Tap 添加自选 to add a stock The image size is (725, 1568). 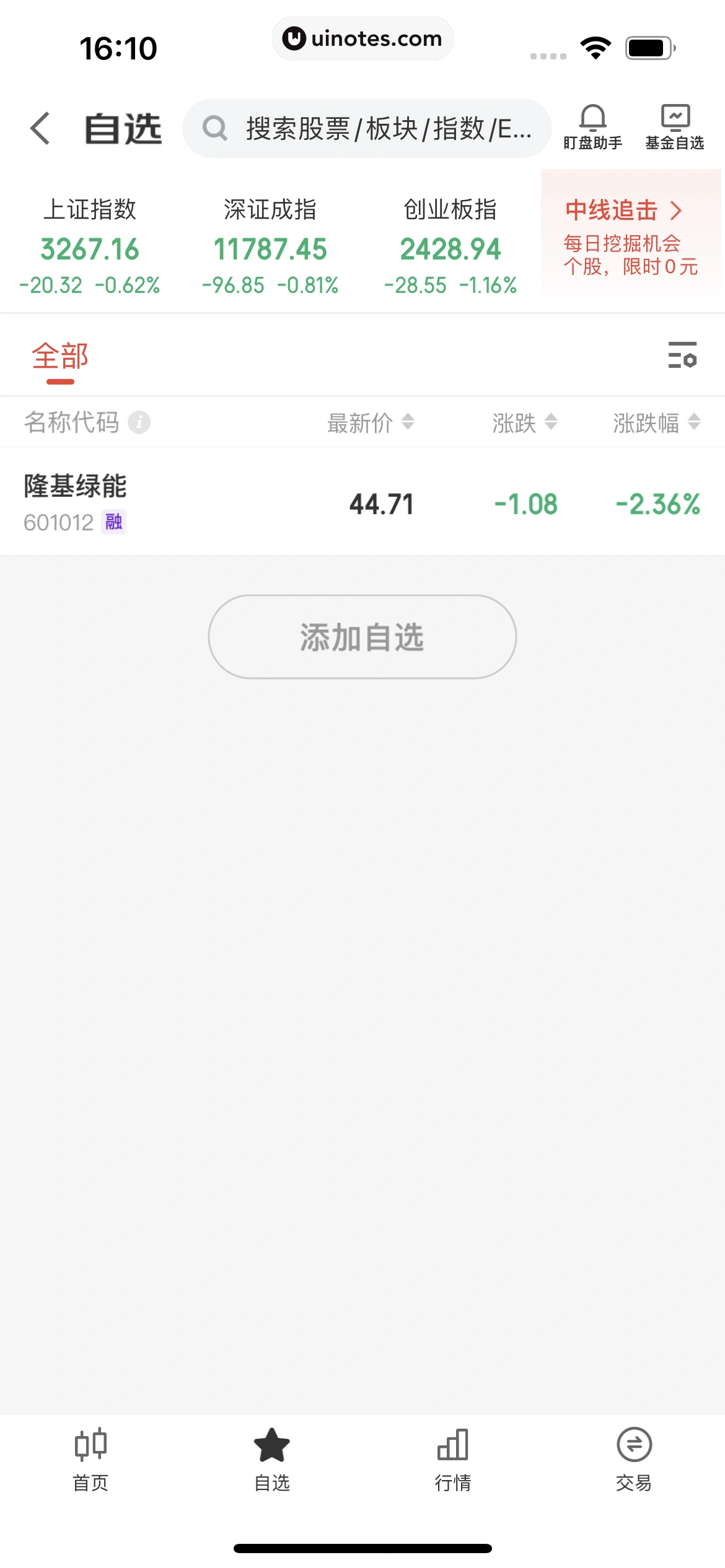click(x=362, y=637)
